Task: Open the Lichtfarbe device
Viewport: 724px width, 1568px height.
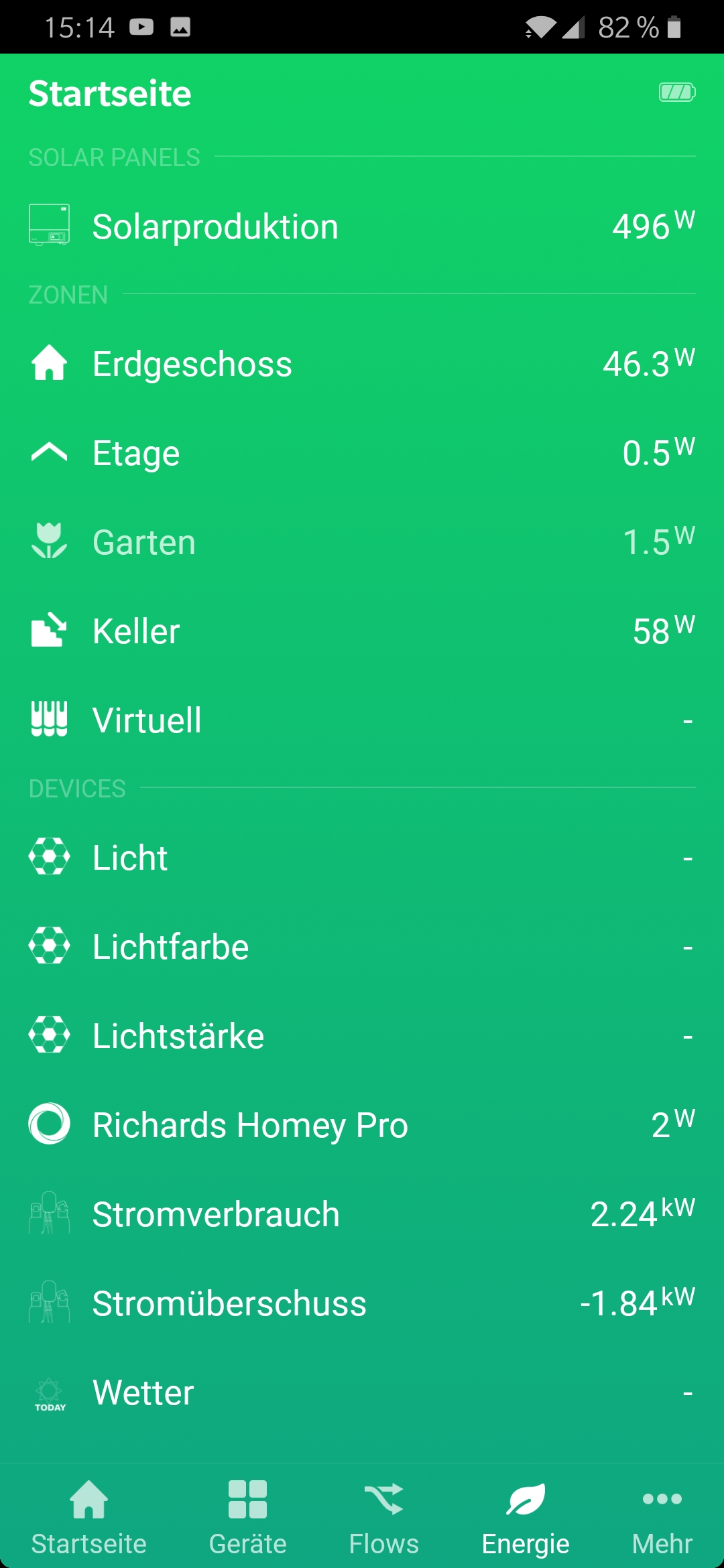Action: coord(362,947)
